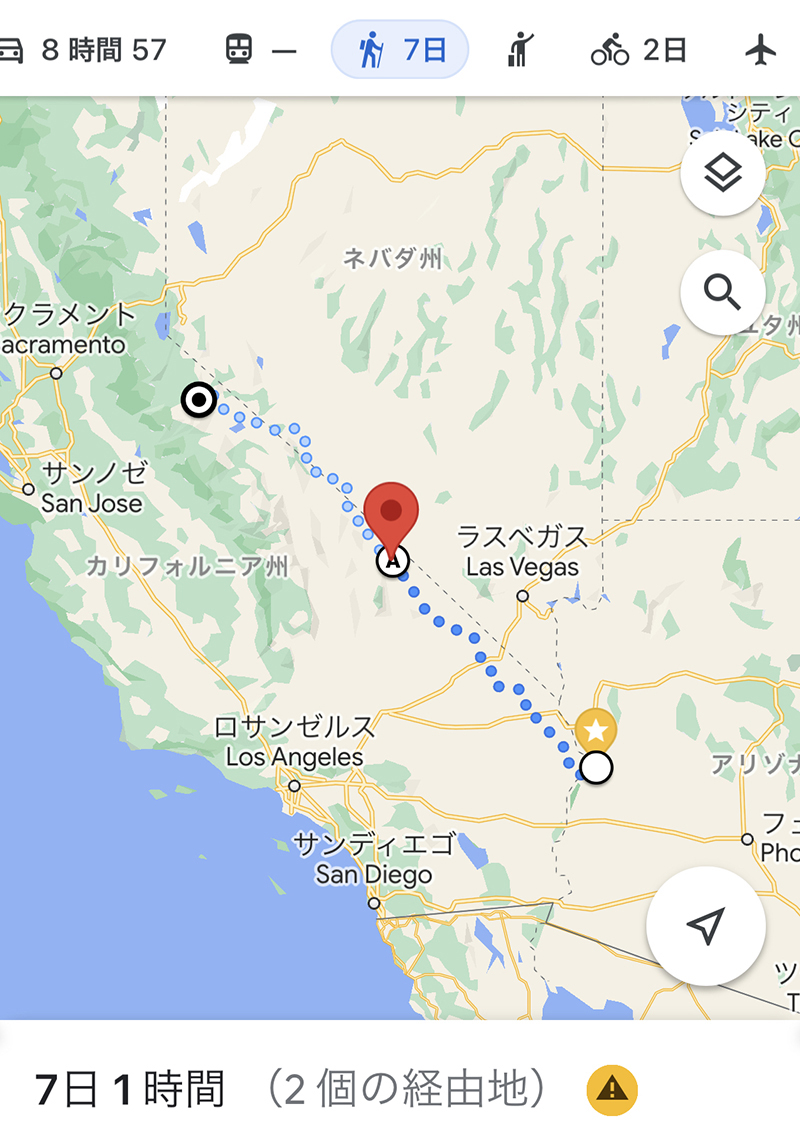Tap the yellow starred saved place

(596, 730)
